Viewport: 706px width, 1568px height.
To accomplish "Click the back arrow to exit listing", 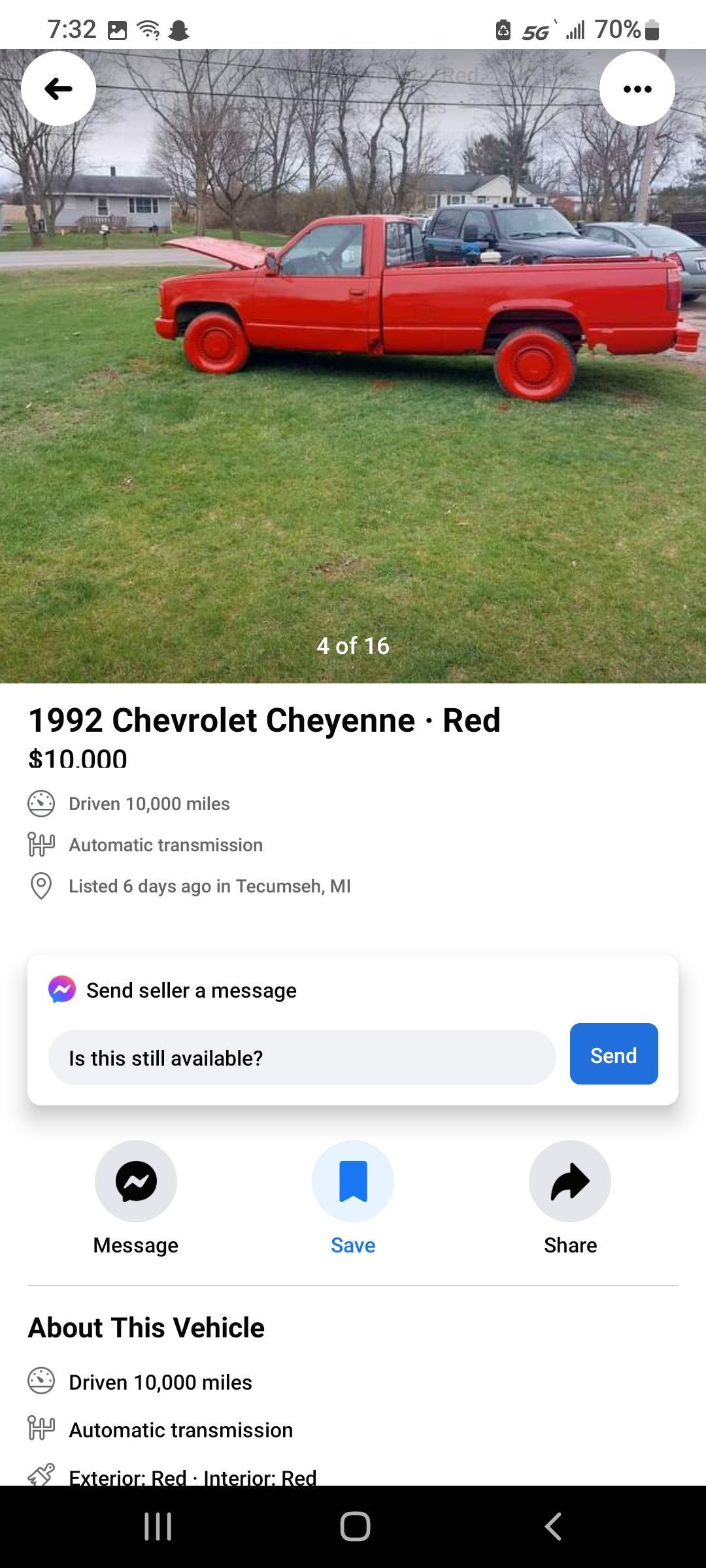I will point(58,89).
